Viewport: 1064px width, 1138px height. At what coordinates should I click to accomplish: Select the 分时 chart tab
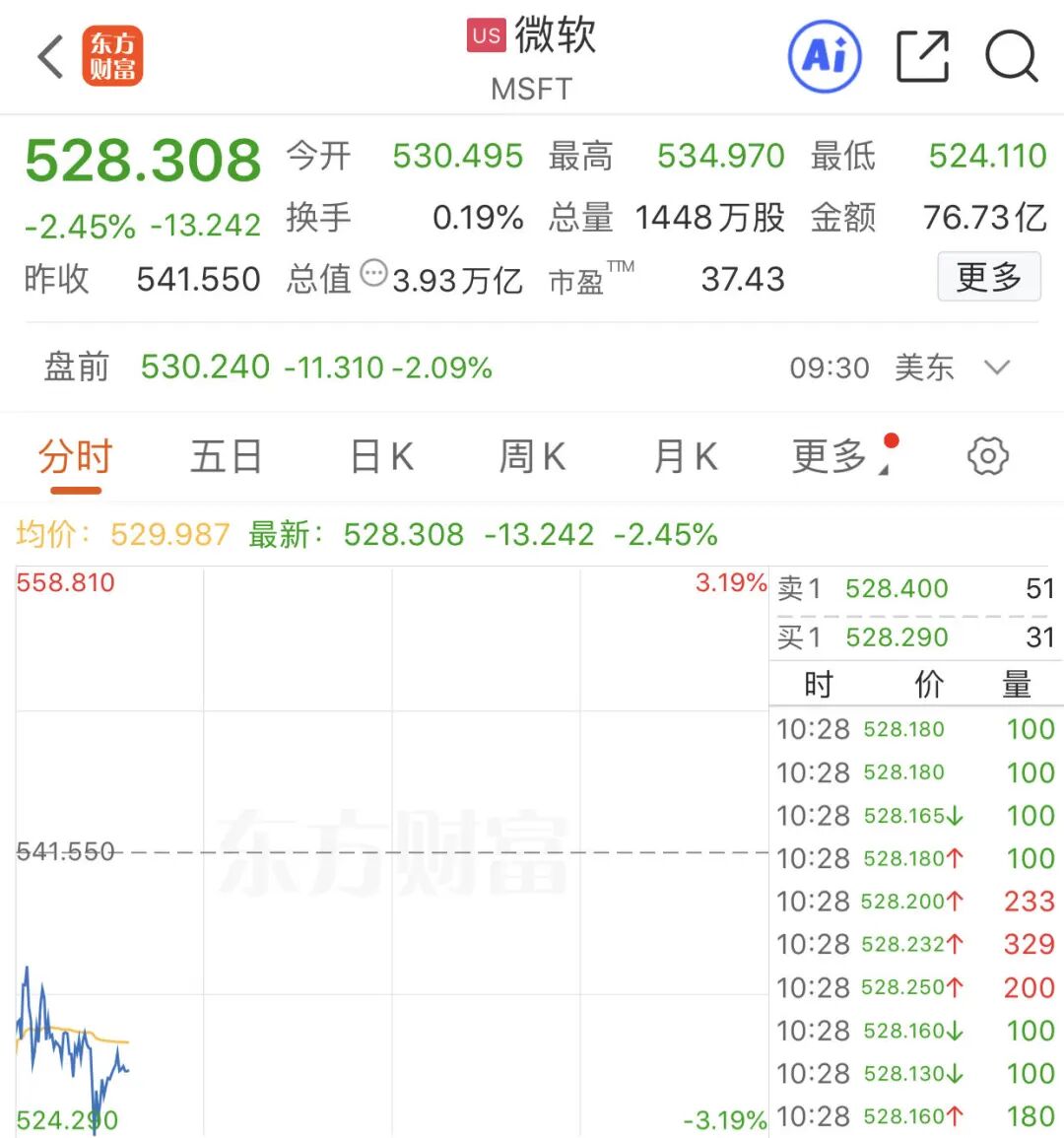[75, 457]
